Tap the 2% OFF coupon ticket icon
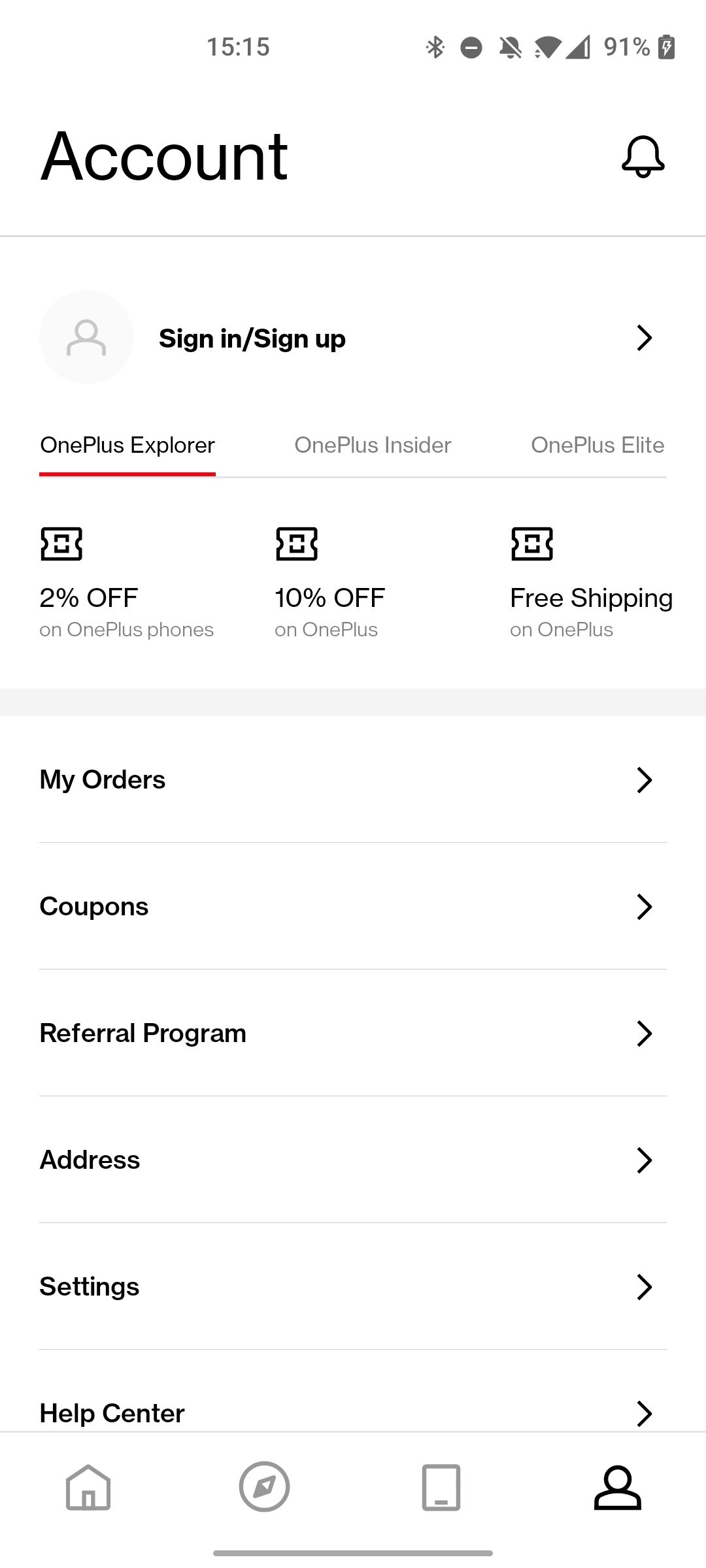Viewport: 706px width, 1568px height. coord(59,544)
